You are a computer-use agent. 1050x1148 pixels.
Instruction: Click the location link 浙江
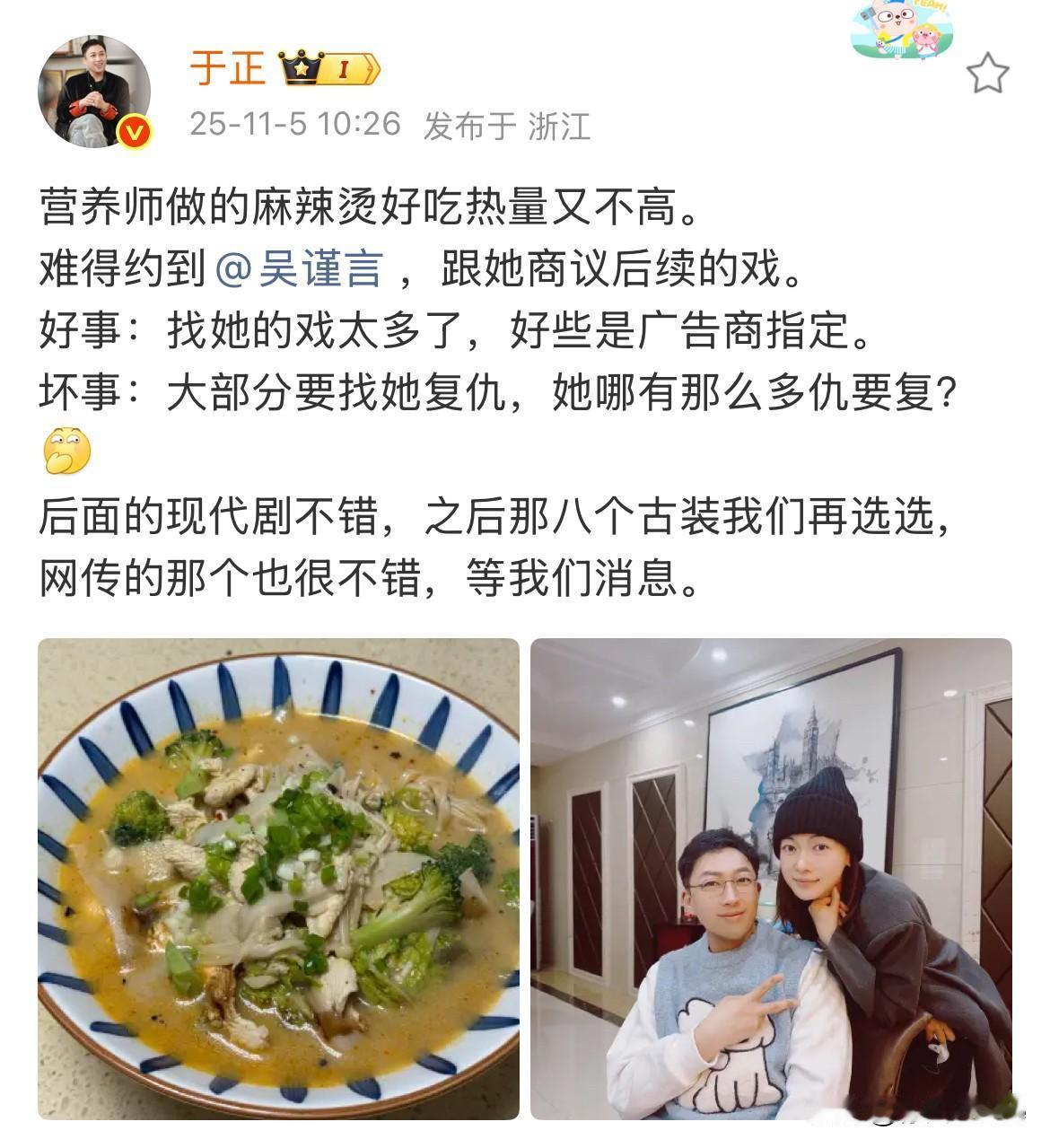557,127
